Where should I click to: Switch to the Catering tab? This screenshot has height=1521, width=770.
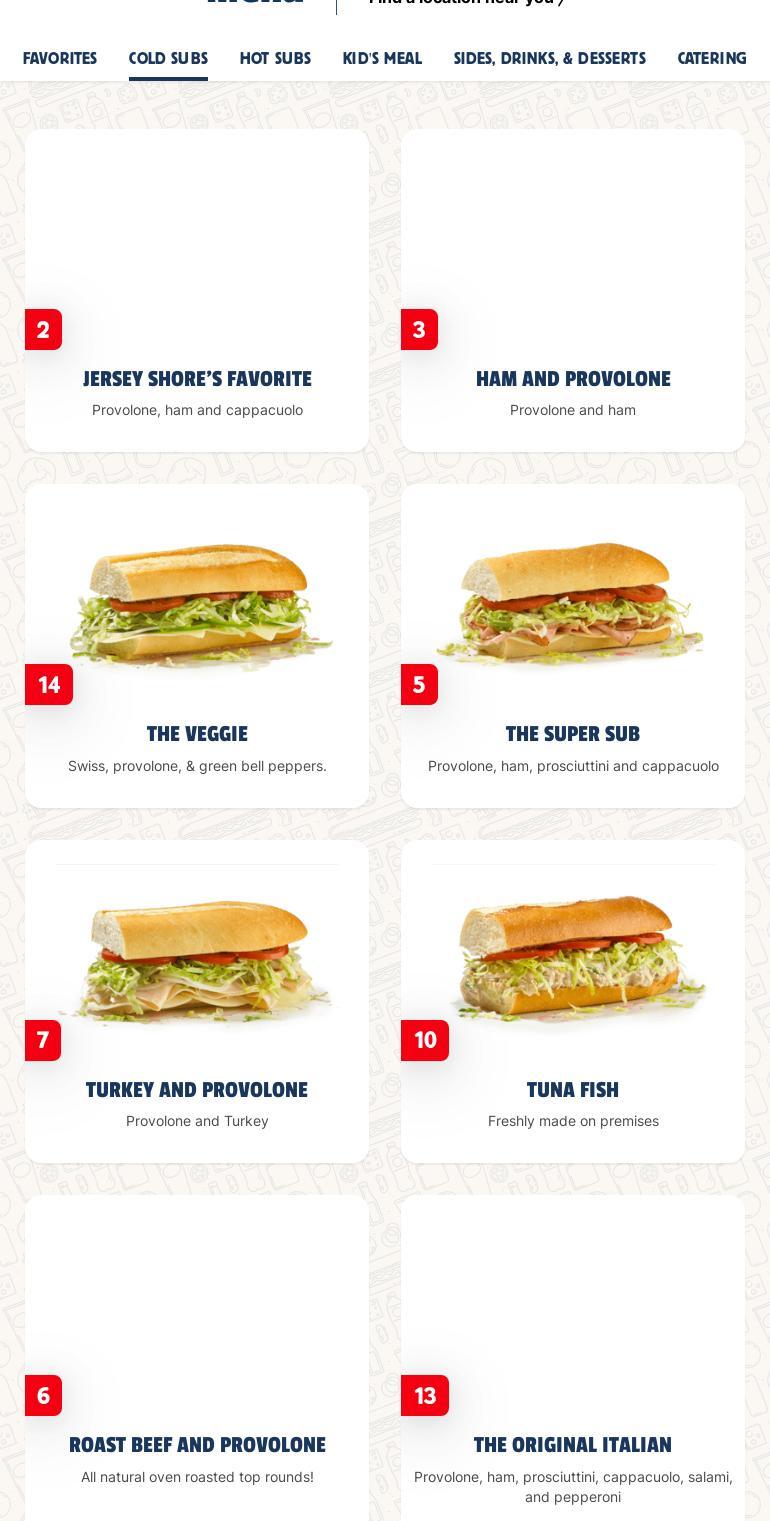point(712,58)
